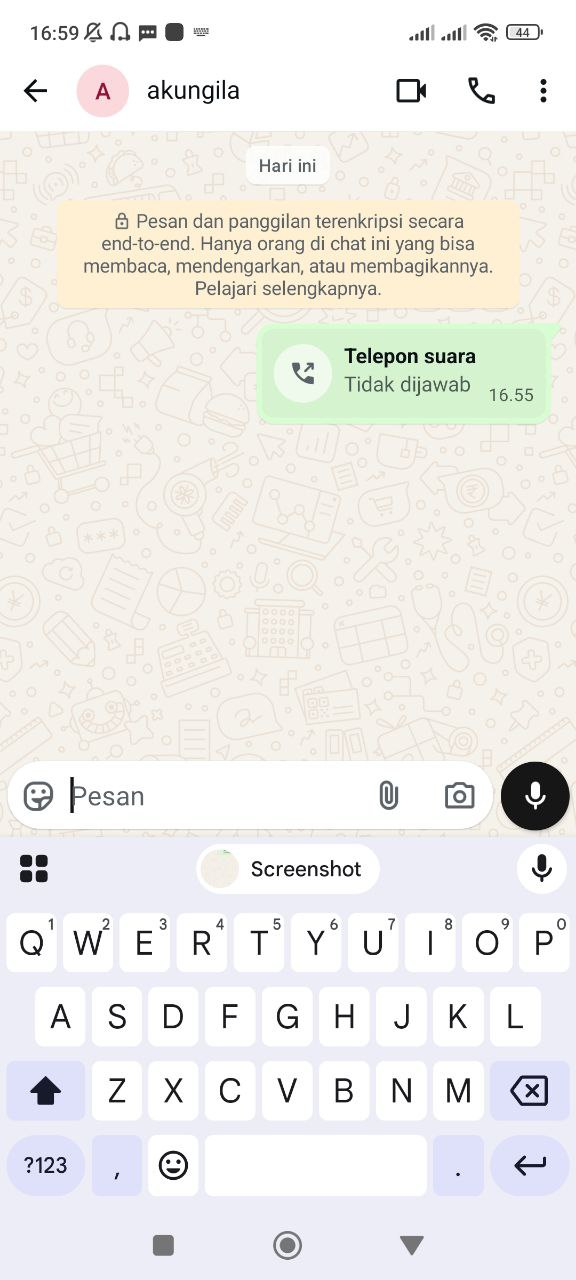The image size is (576, 1280).
Task: Open the keyboard's four-square tools menu
Action: [34, 869]
